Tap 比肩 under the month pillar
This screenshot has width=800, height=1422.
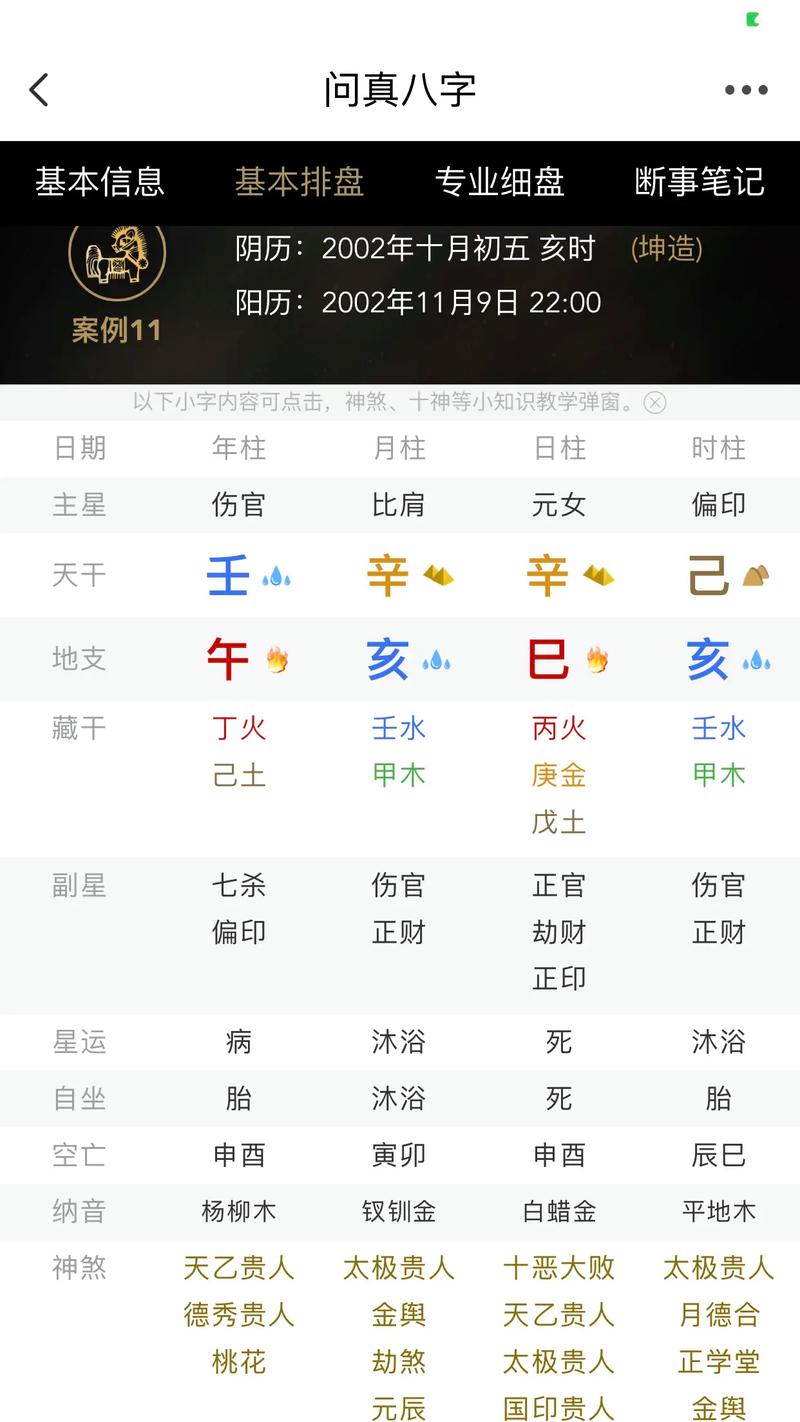[x=398, y=505]
